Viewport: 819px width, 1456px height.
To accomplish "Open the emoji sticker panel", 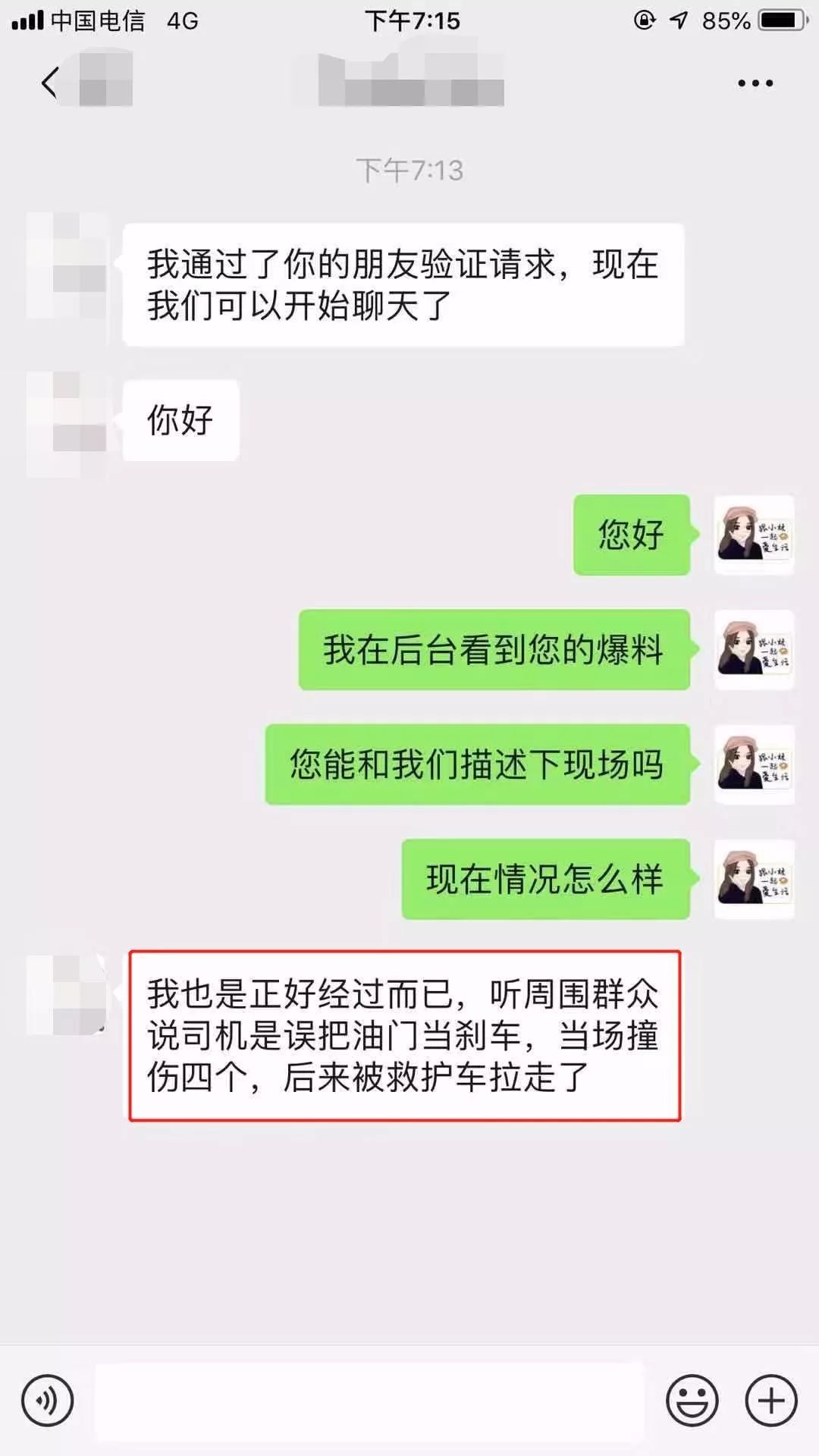I will 692,1400.
